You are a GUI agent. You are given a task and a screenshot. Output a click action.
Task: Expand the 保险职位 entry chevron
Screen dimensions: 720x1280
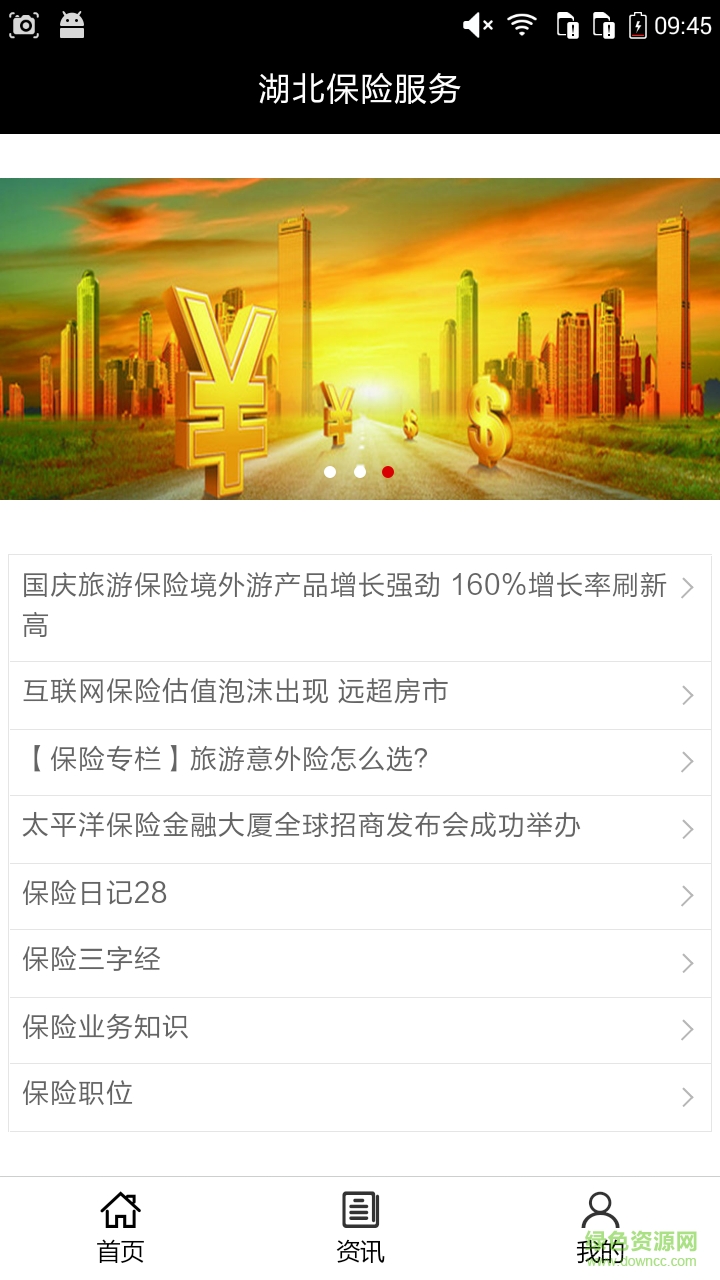pyautogui.click(x=686, y=1096)
